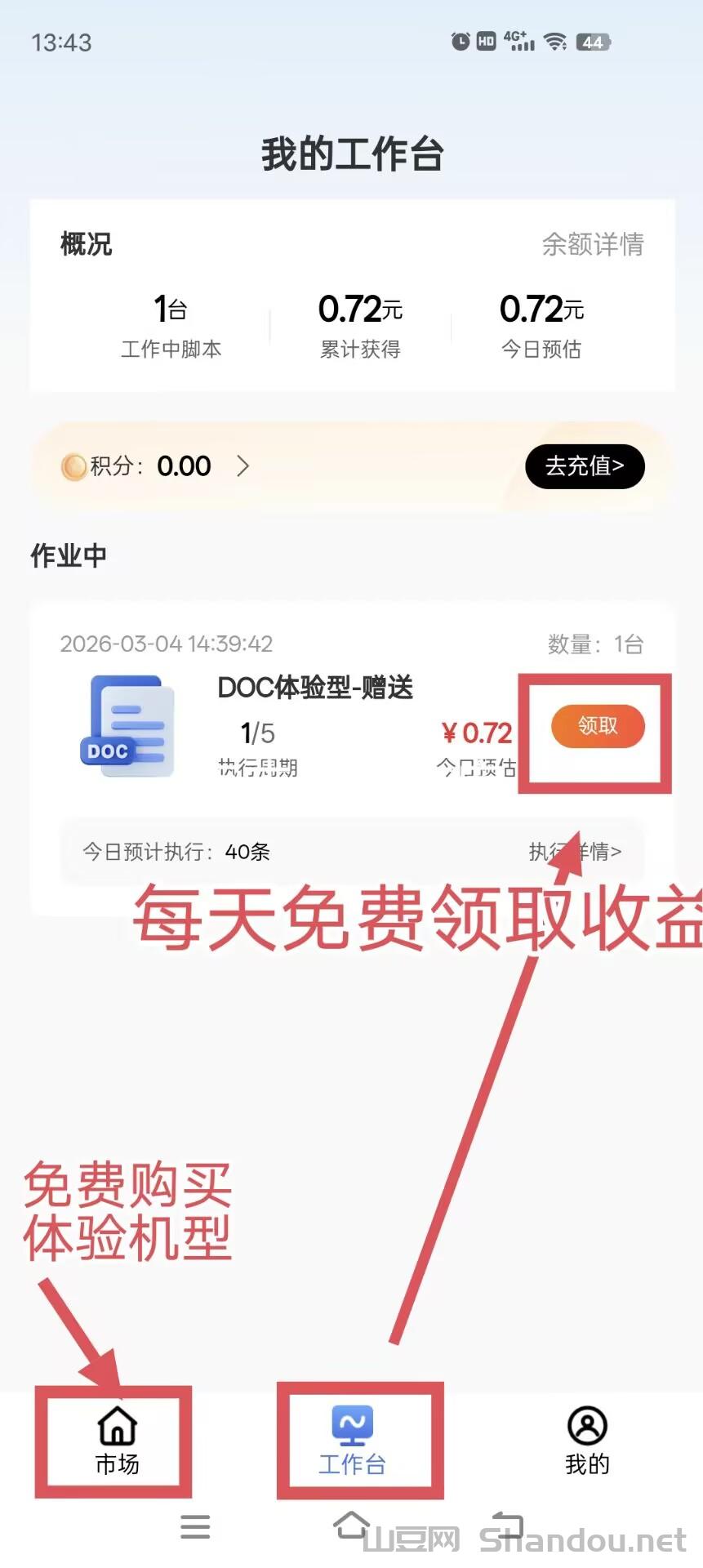Claim earnings with the 领取 button
703x1568 pixels.
(x=598, y=726)
